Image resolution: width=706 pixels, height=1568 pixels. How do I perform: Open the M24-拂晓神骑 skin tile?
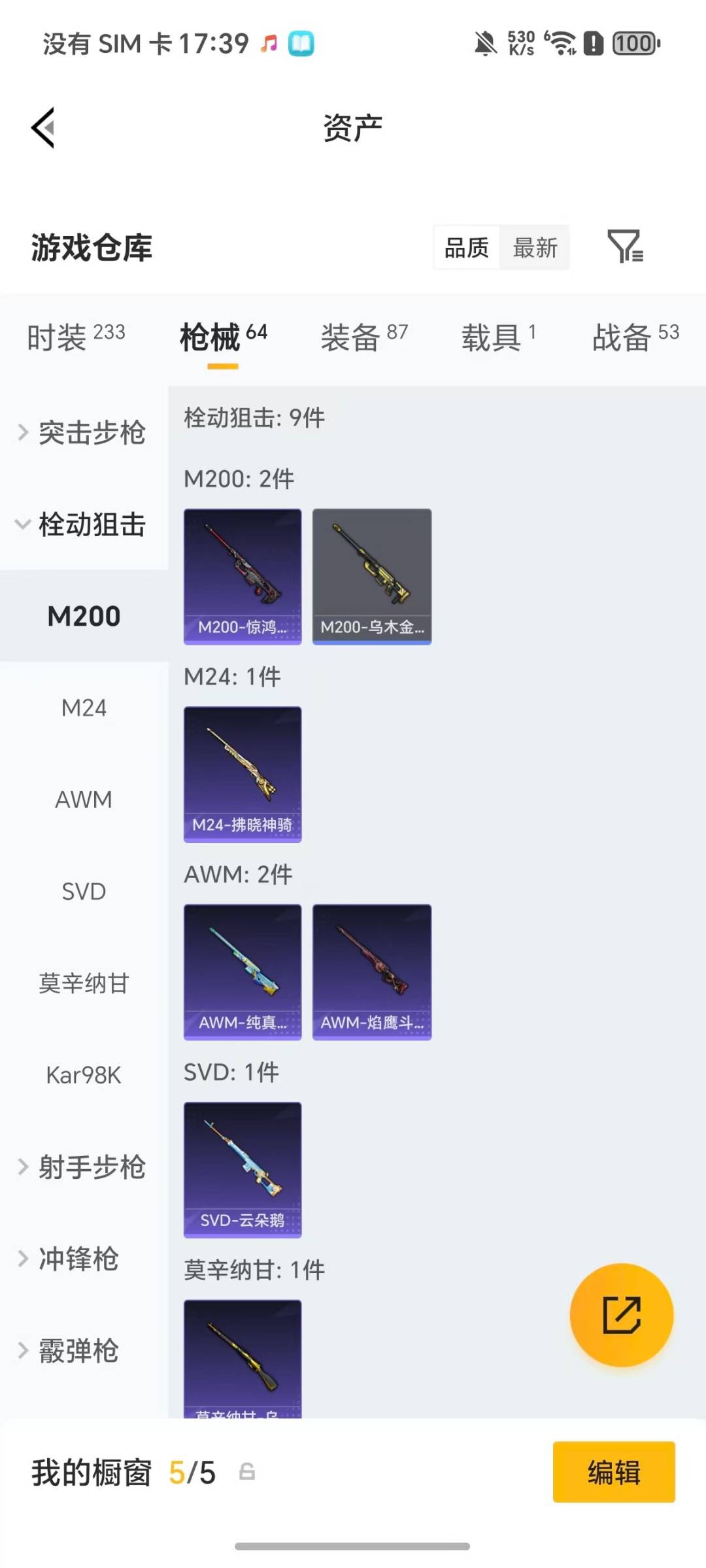coord(243,774)
